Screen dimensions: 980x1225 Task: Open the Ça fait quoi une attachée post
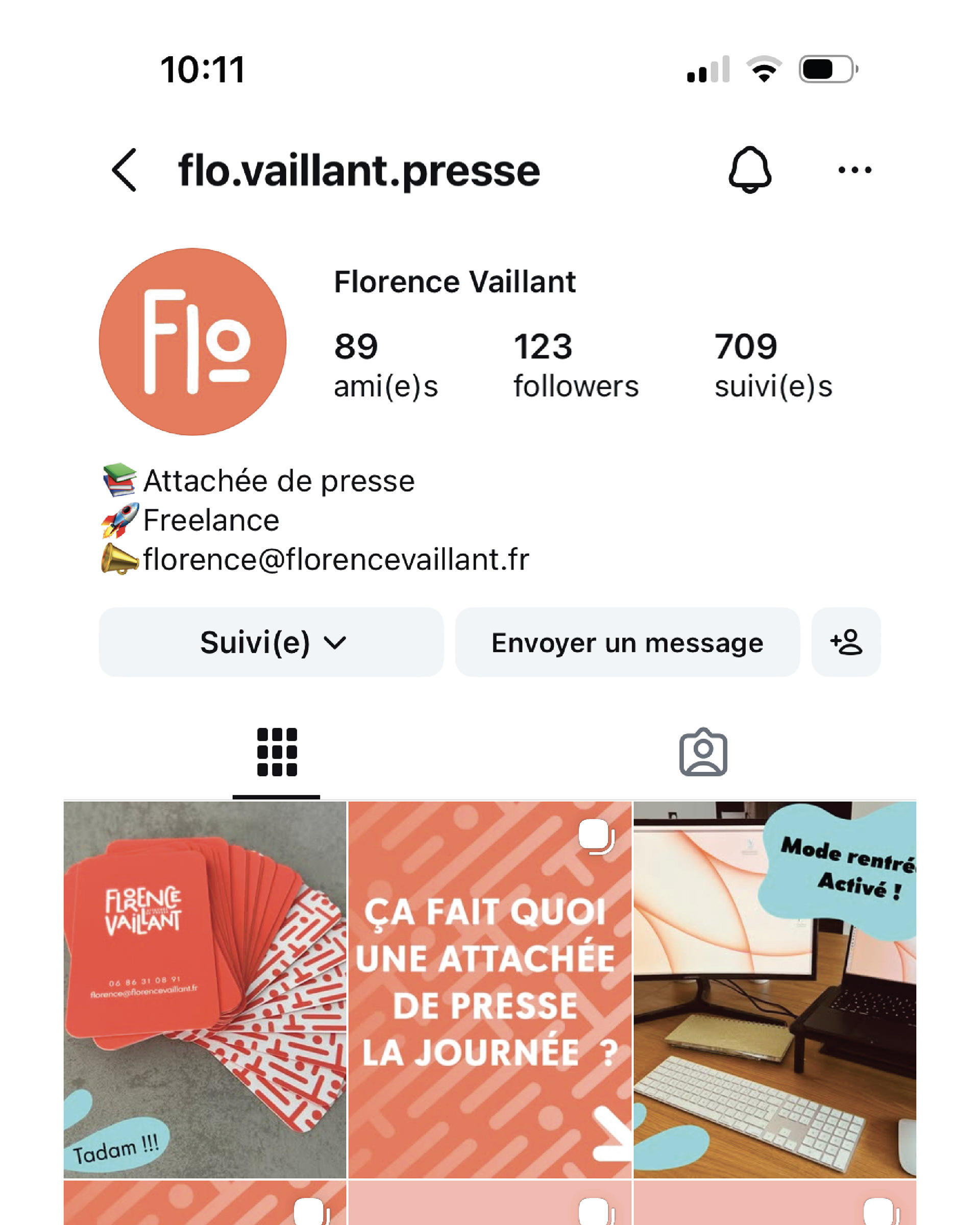pyautogui.click(x=489, y=989)
